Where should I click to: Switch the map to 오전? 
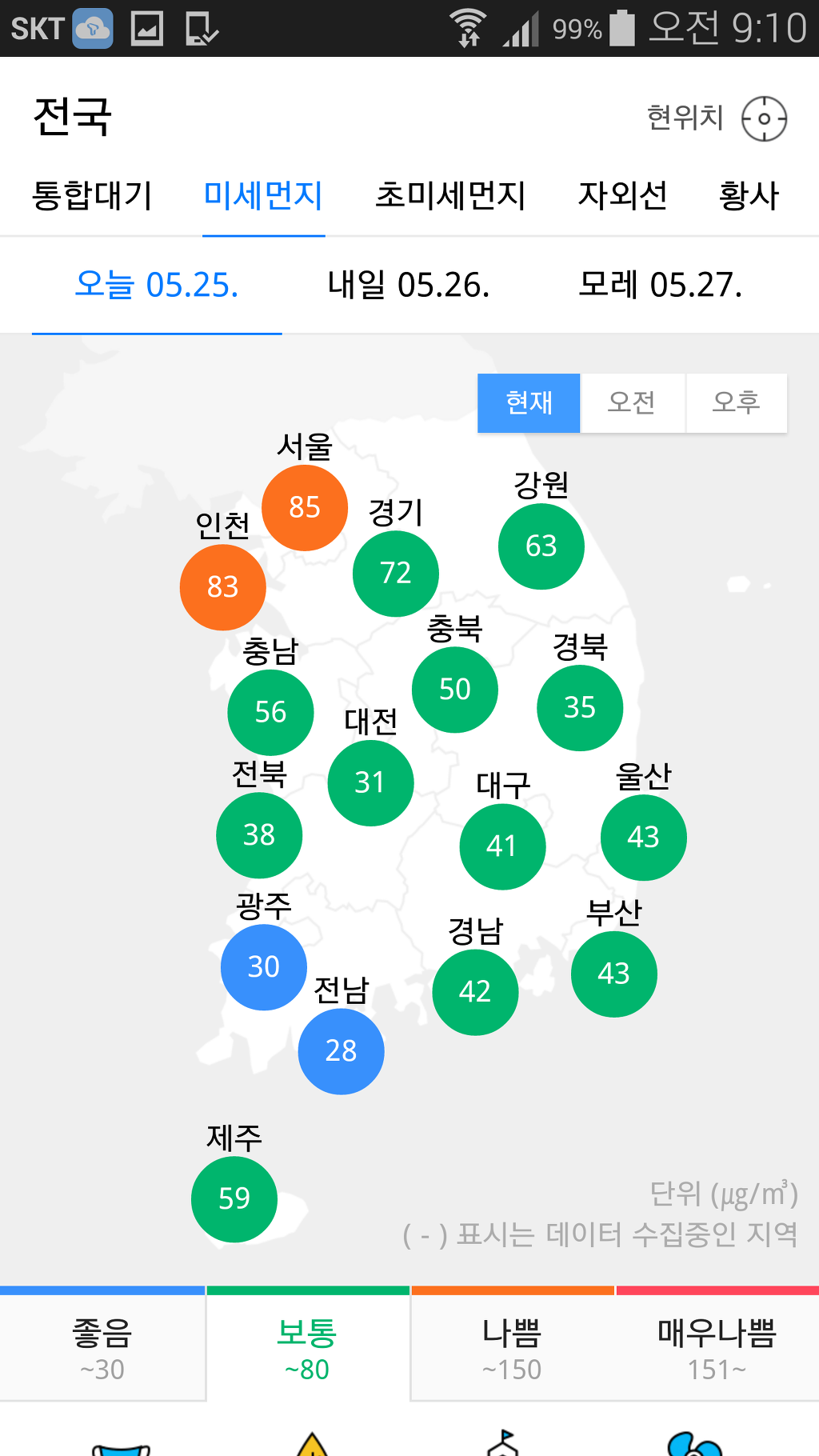632,402
